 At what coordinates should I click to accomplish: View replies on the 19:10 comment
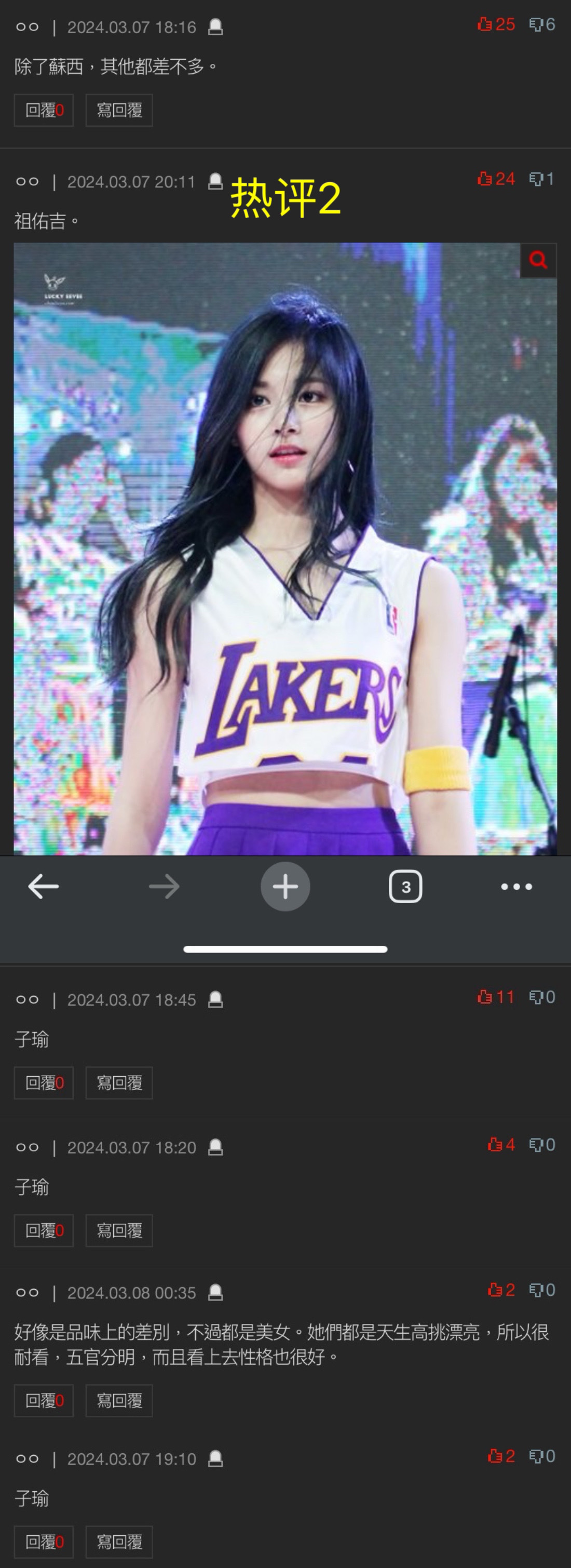point(44,1542)
